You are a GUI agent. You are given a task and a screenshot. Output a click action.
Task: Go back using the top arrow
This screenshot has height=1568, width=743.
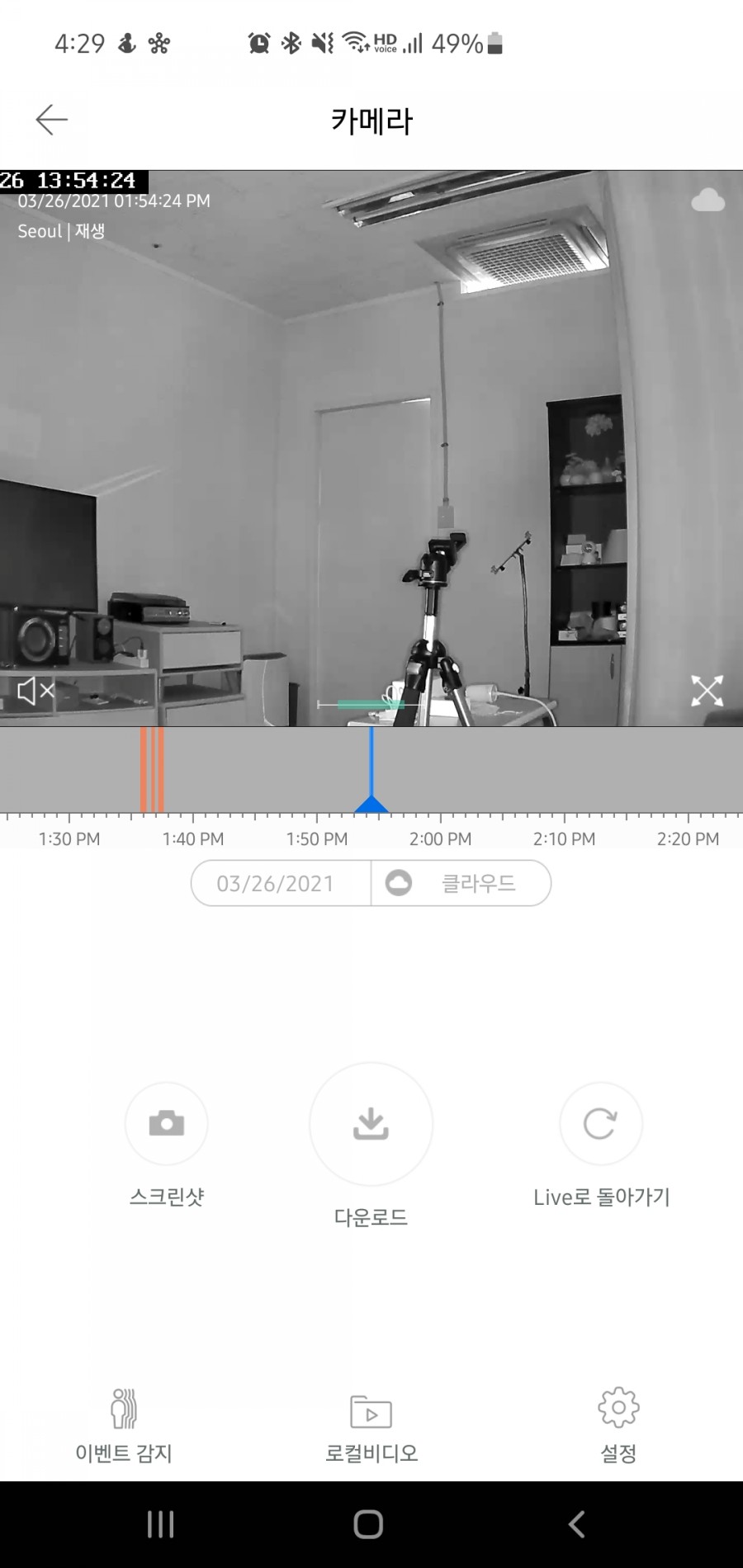51,120
